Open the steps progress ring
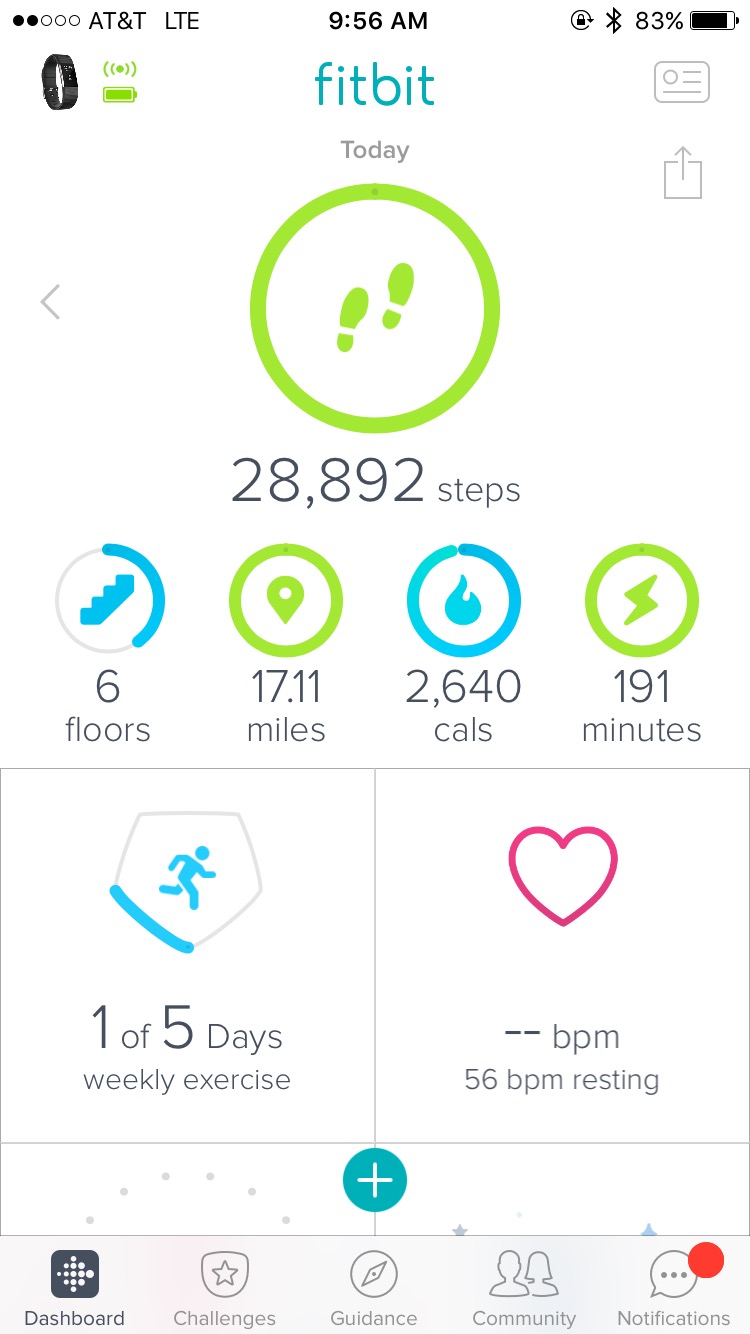Screen dimensions: 750x1334 [x=374, y=309]
